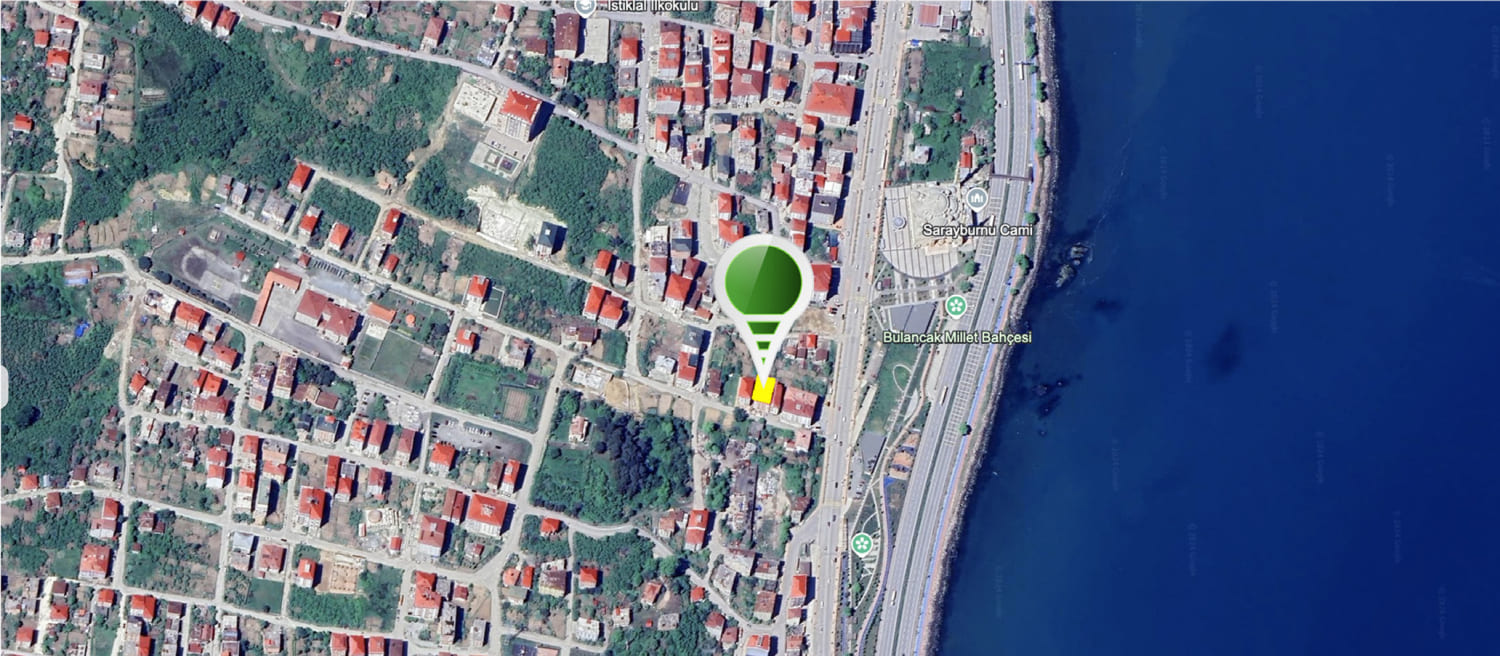Select the Bulancak Millet Bahçesi park marker

(957, 305)
